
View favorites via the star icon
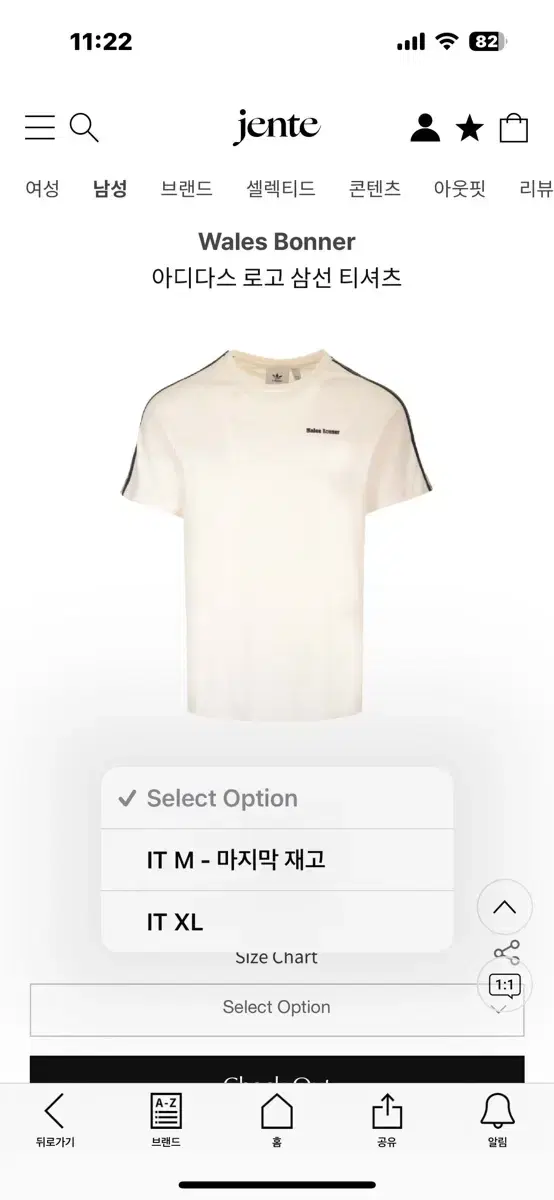pos(469,128)
